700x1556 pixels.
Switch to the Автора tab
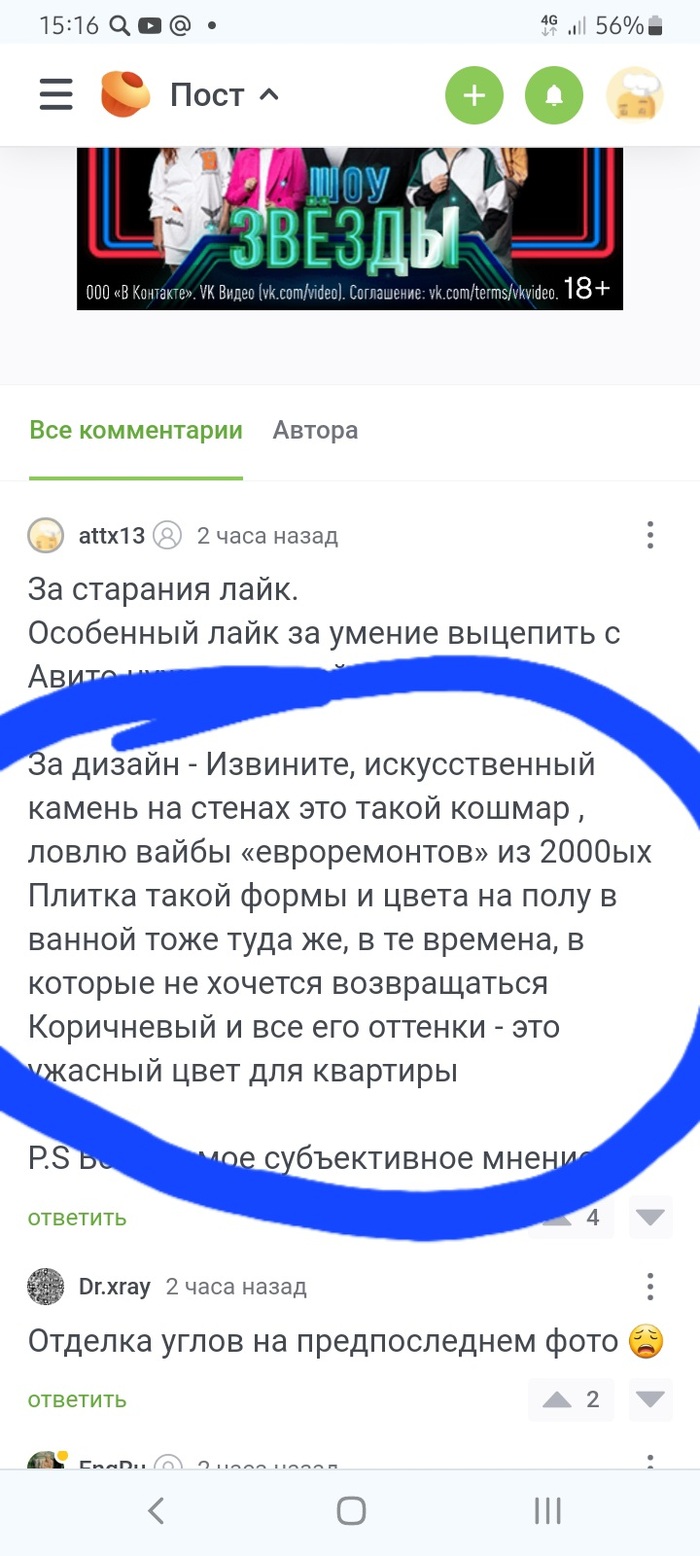tap(315, 431)
